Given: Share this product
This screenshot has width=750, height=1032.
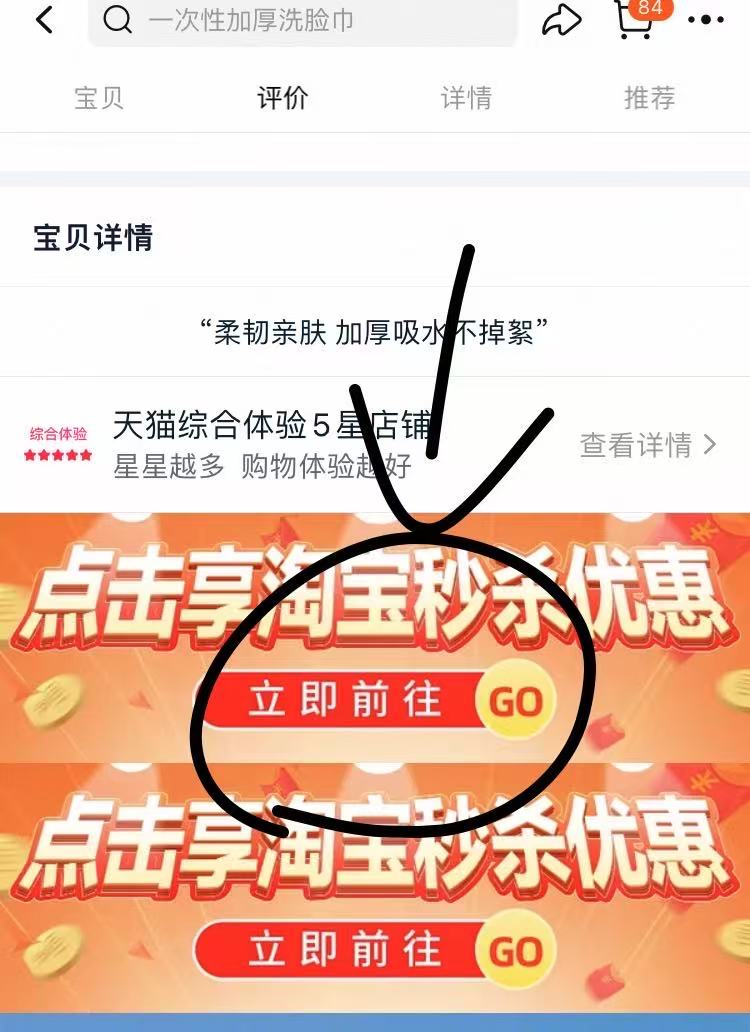Looking at the screenshot, I should [x=562, y=21].
